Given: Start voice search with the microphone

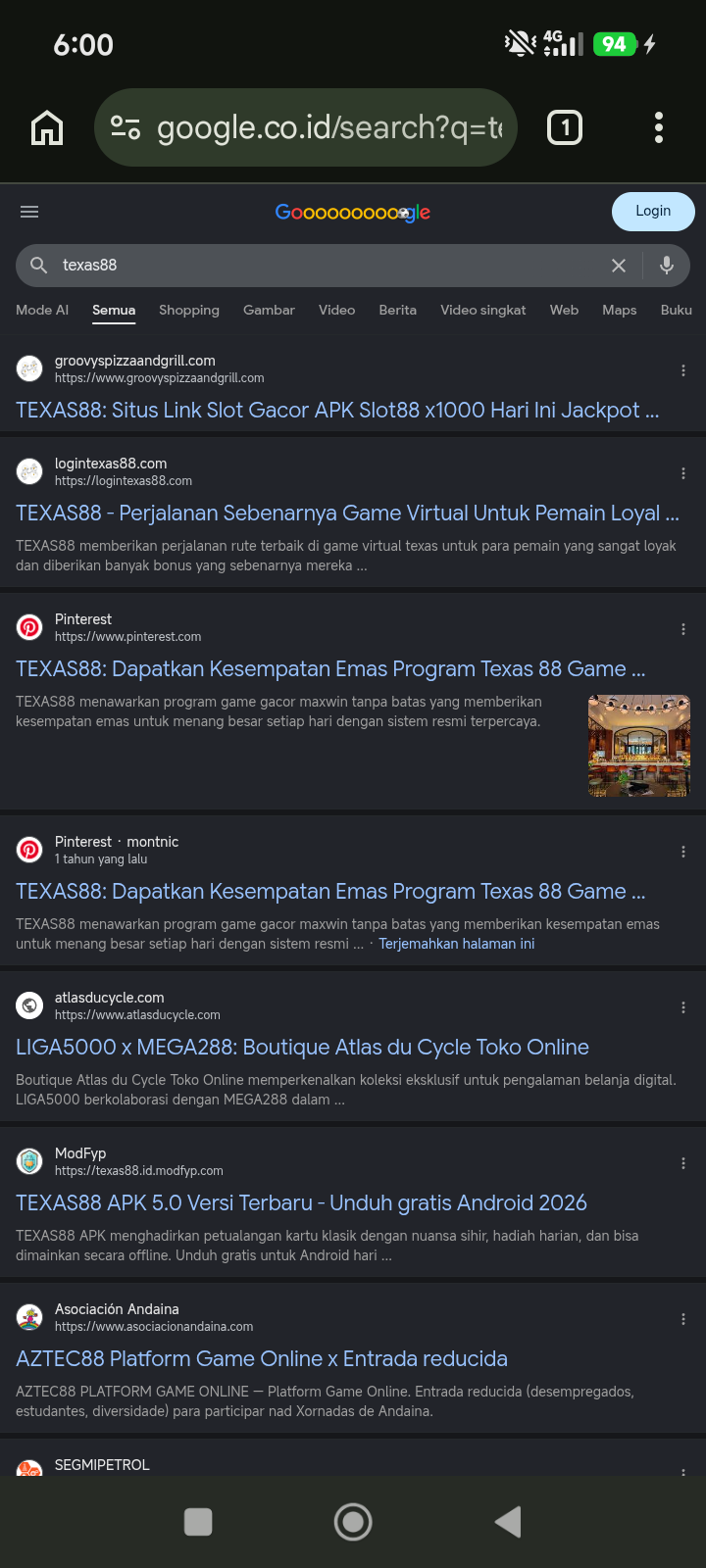Looking at the screenshot, I should point(667,266).
